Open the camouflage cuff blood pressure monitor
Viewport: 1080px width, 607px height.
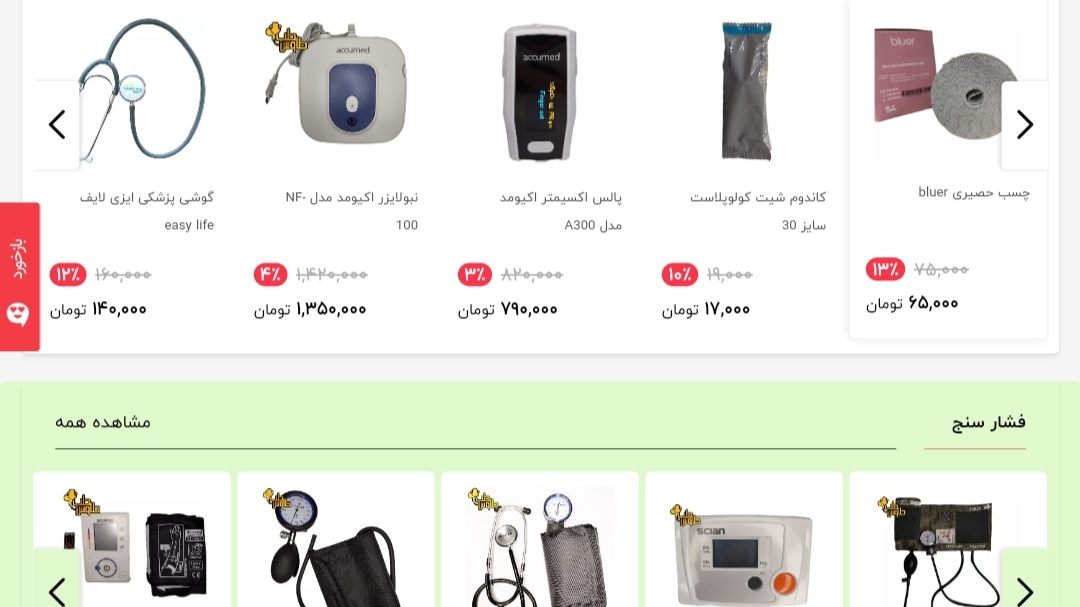click(940, 545)
